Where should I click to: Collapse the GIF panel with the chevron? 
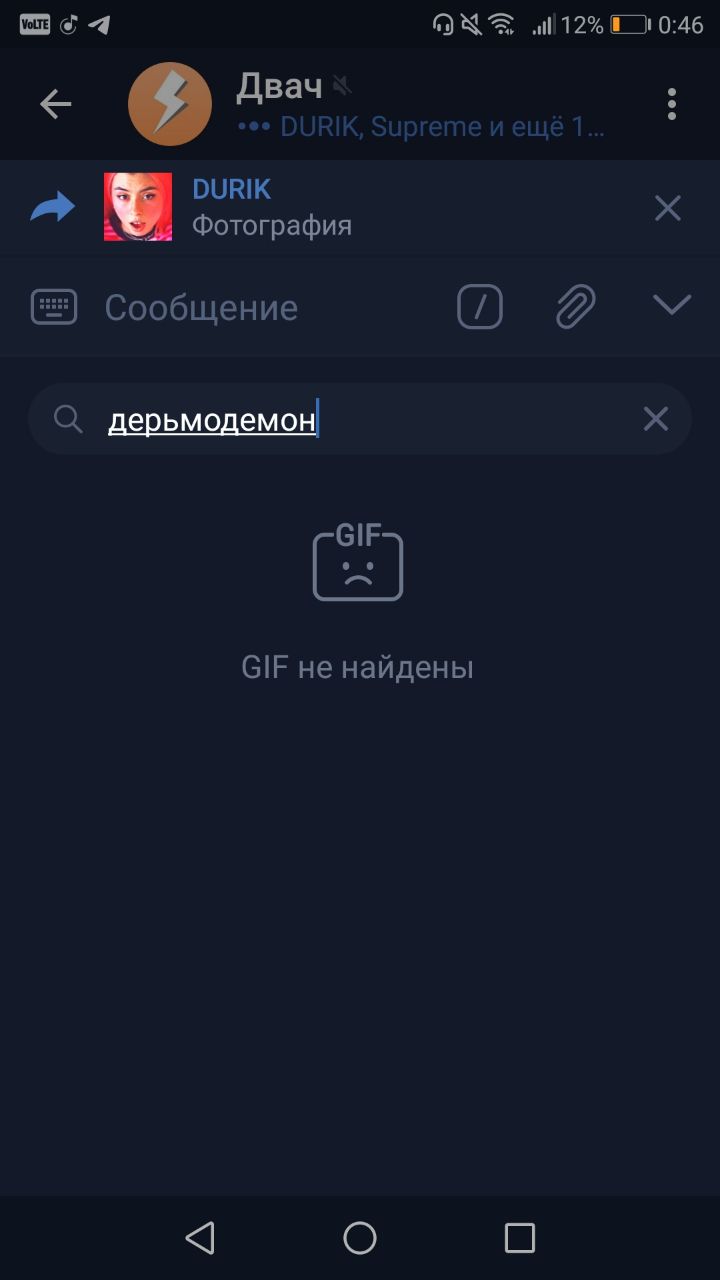(672, 305)
